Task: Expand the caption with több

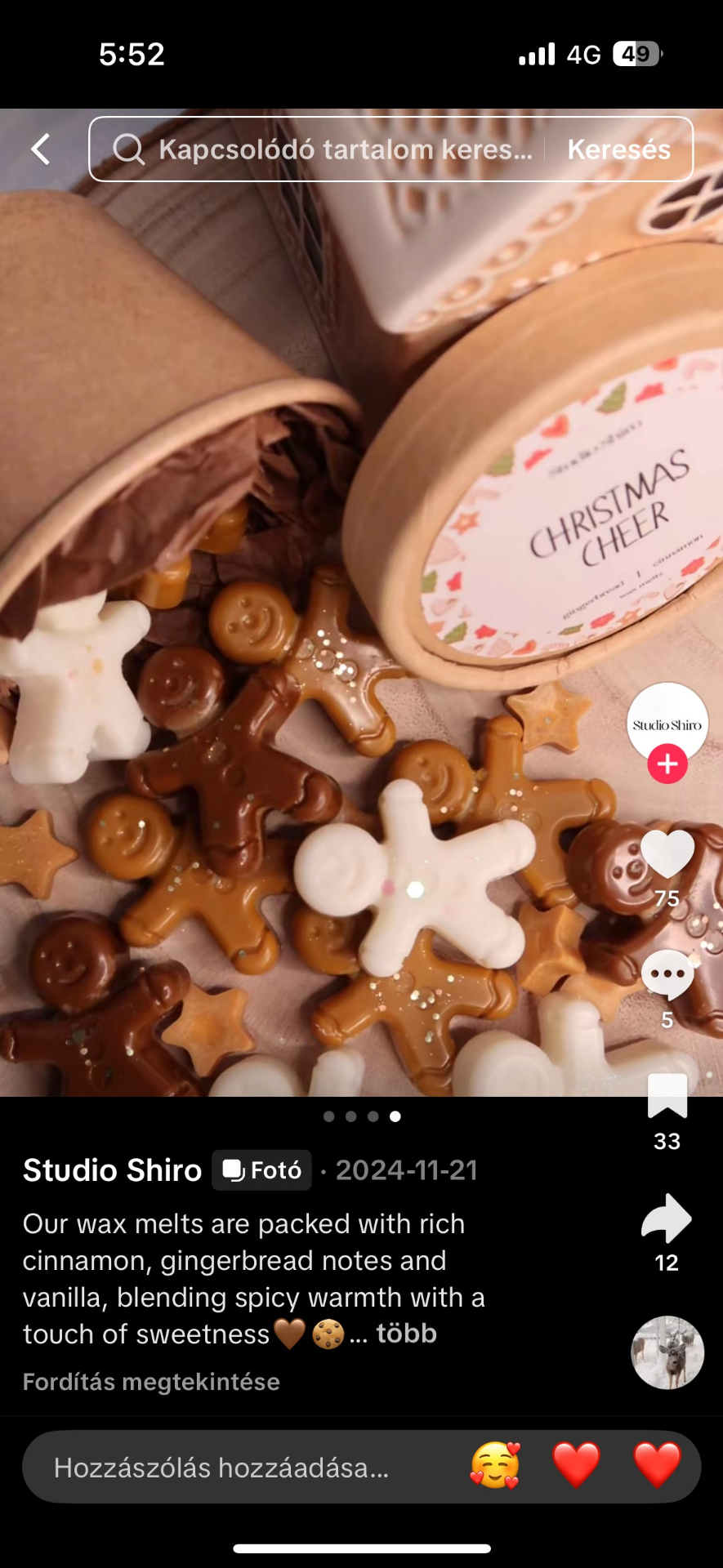Action: [x=406, y=1334]
